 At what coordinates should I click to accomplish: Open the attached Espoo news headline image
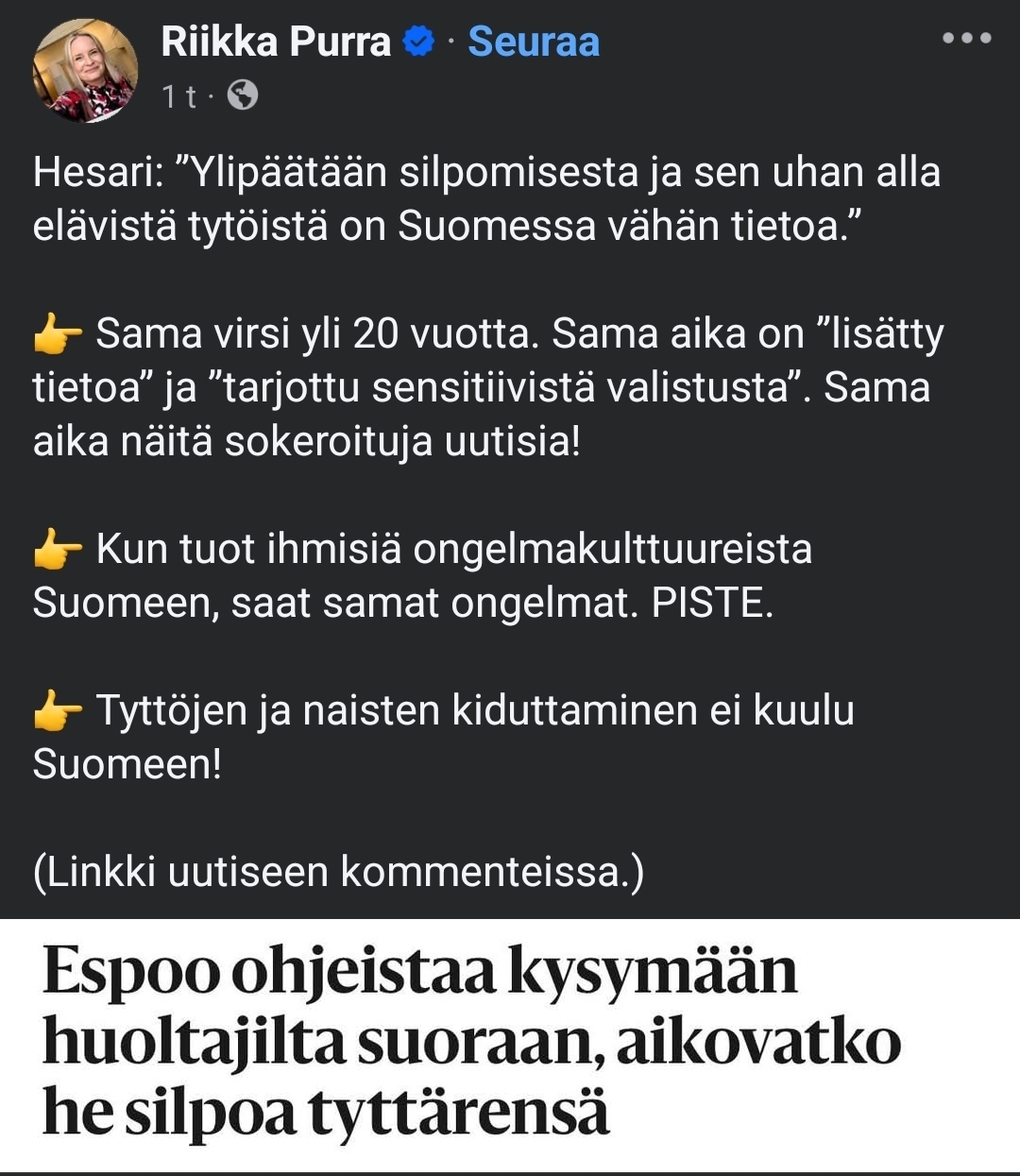(x=510, y=1044)
